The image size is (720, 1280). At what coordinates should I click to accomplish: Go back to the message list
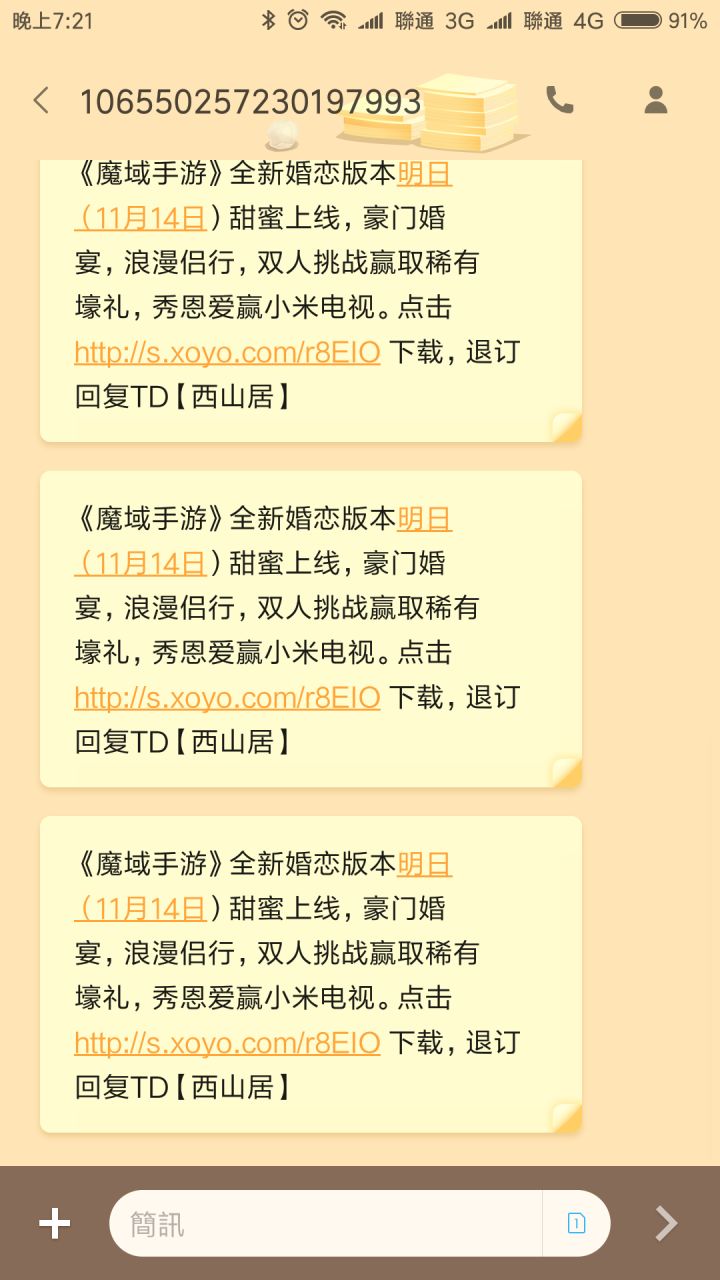[41, 100]
